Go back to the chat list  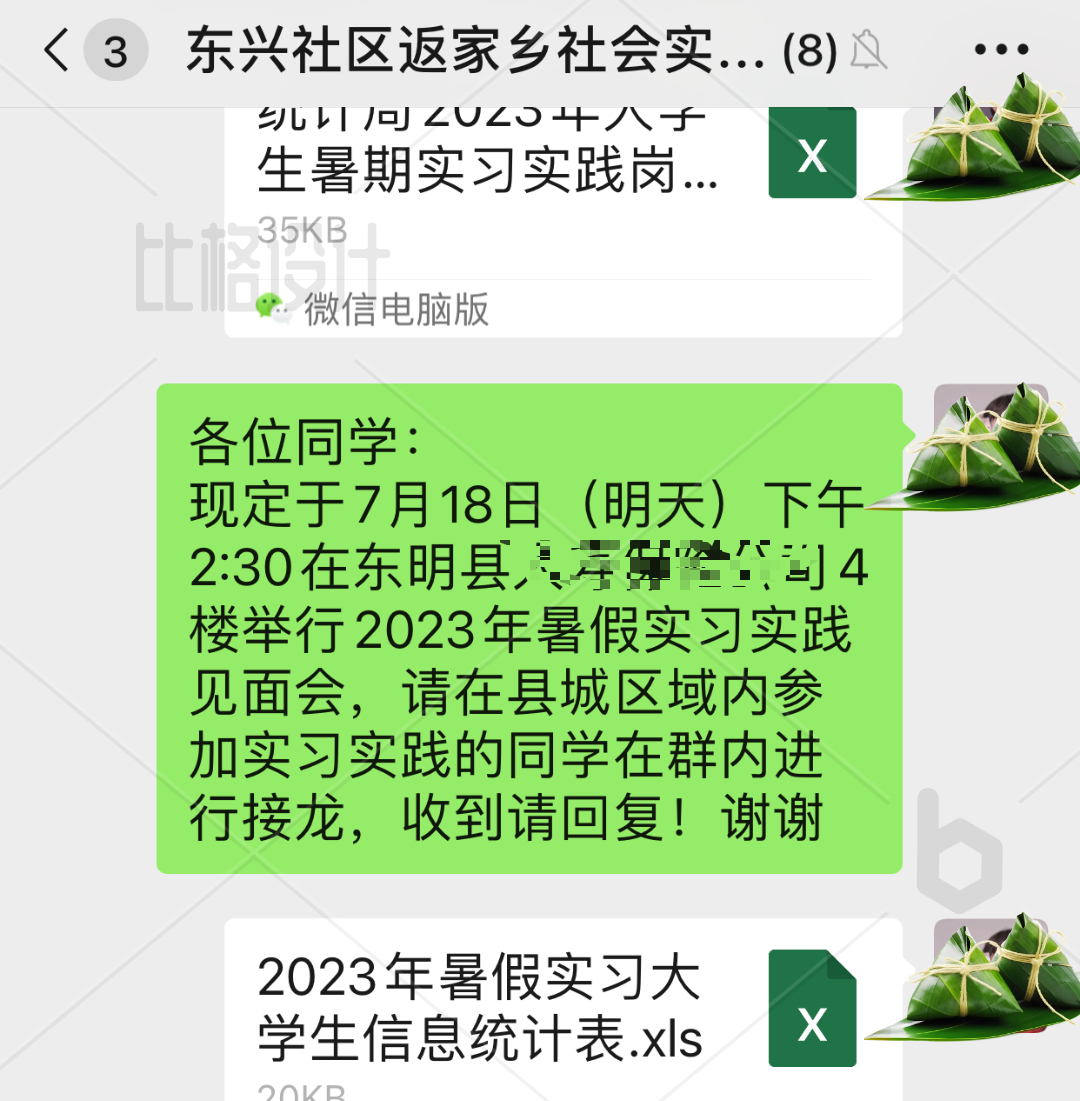(x=58, y=50)
